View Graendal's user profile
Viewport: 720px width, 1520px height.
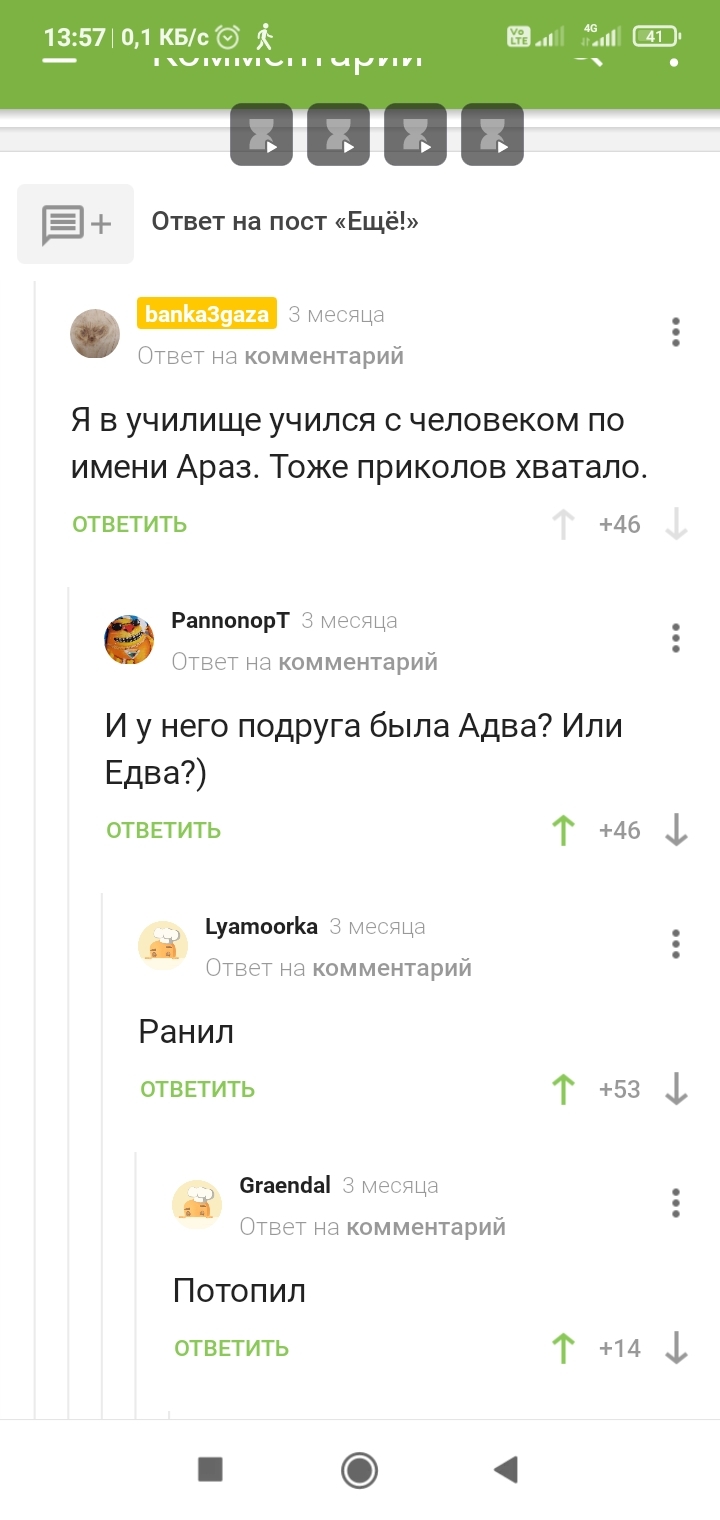285,1185
